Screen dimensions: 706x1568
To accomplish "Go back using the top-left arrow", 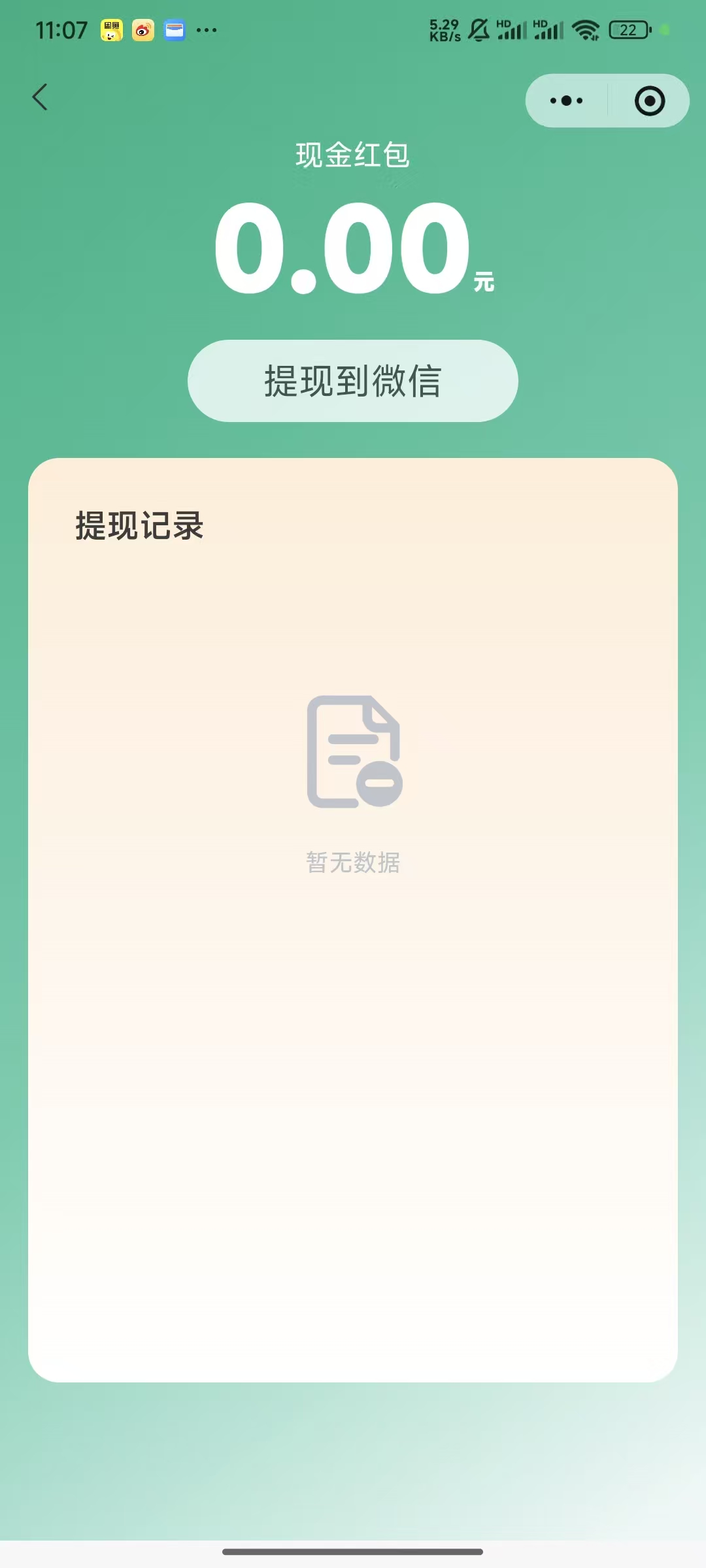I will pos(40,97).
